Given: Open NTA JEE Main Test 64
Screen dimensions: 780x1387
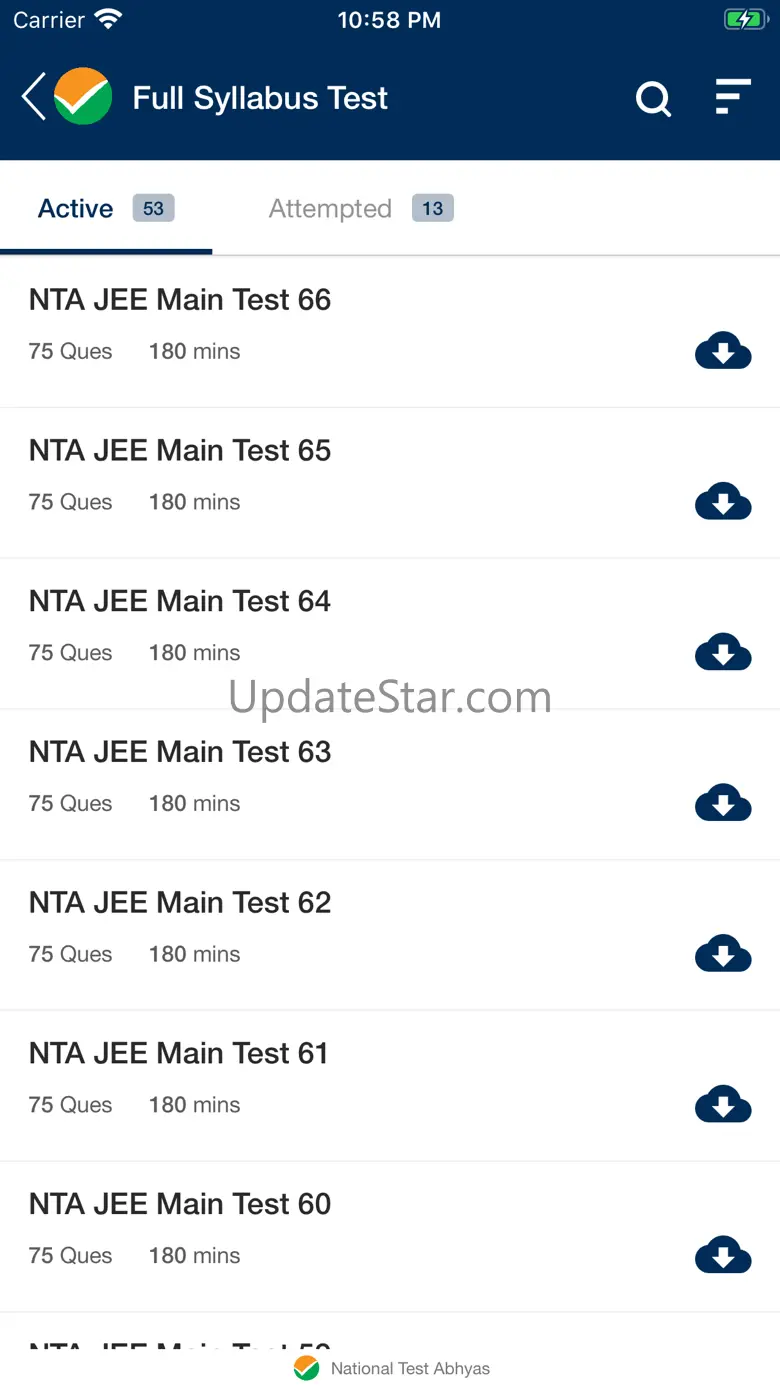Looking at the screenshot, I should pos(180,602).
